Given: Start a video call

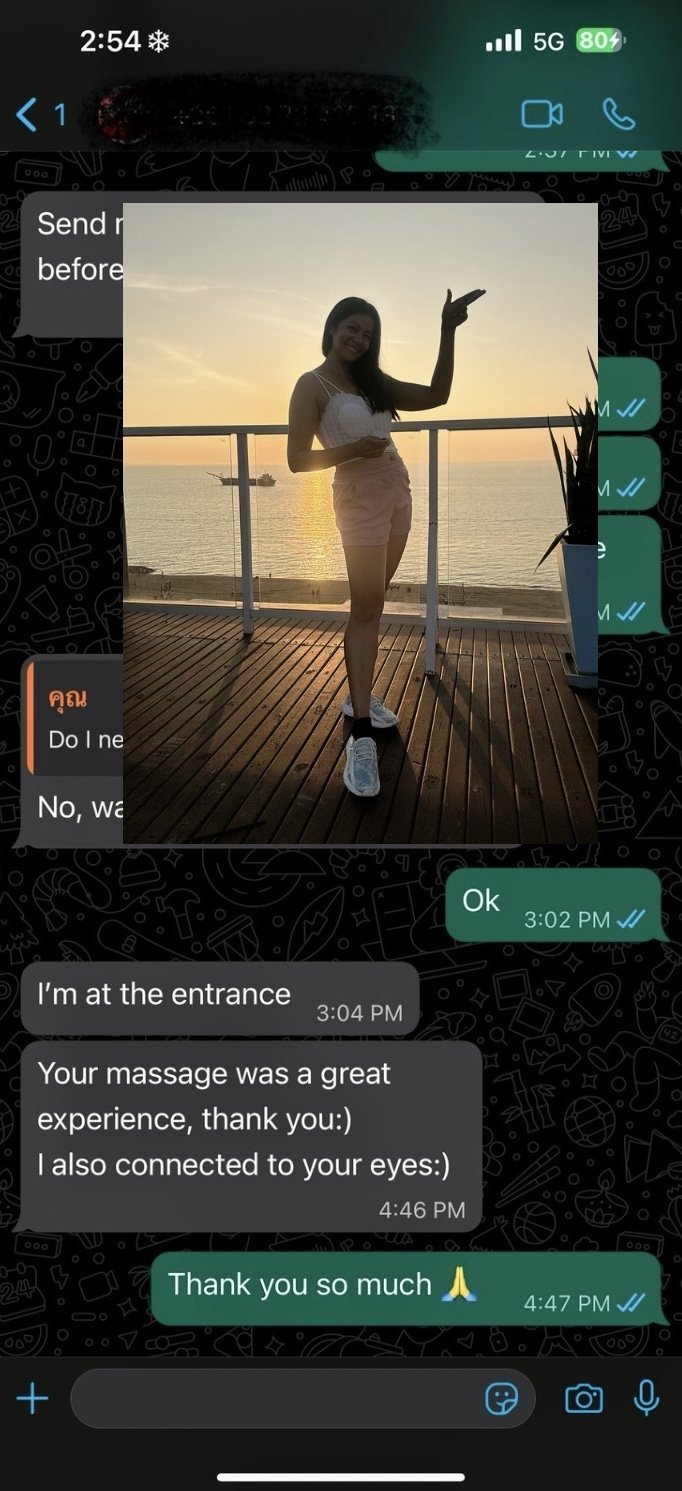Looking at the screenshot, I should pyautogui.click(x=542, y=115).
